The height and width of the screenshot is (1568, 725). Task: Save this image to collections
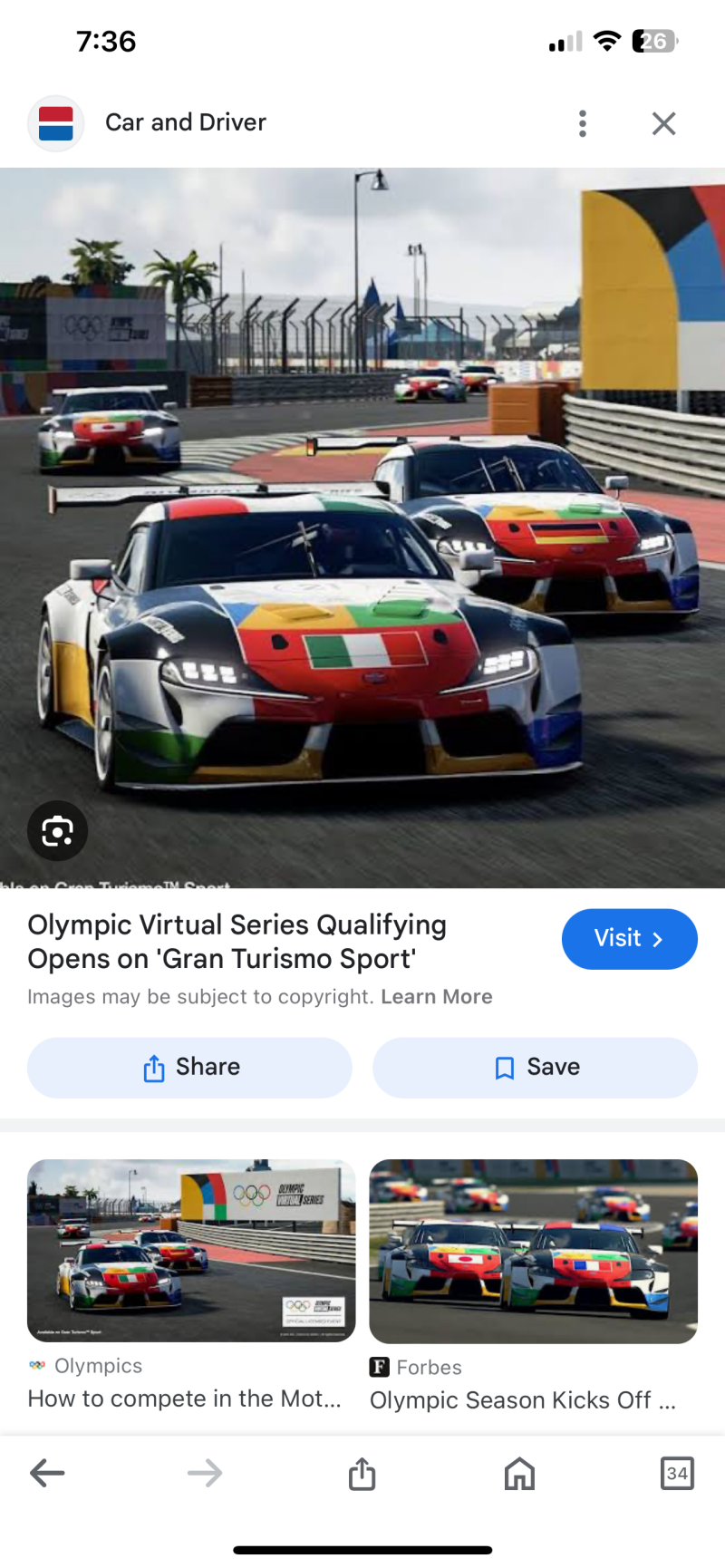click(x=535, y=1067)
